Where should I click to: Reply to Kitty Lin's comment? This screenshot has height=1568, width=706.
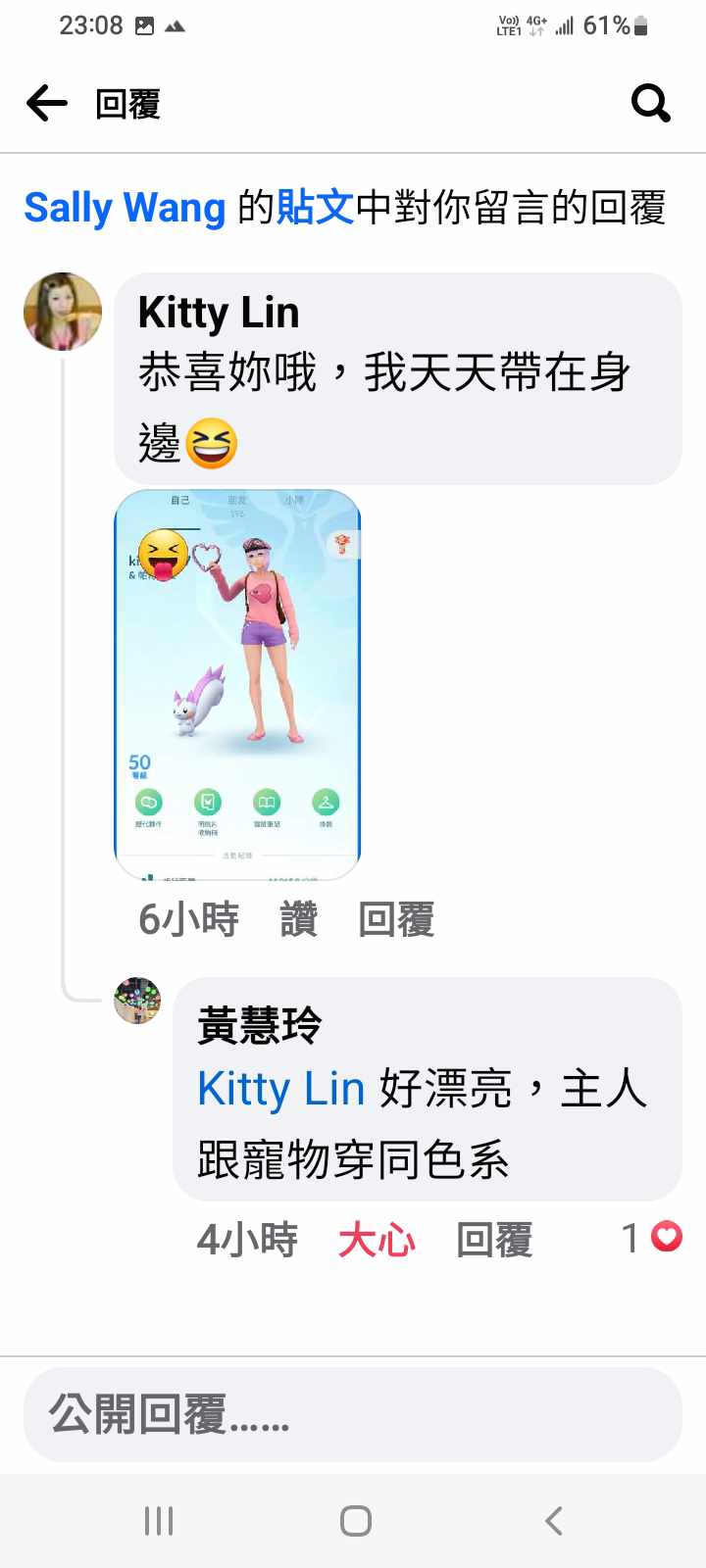[x=396, y=919]
